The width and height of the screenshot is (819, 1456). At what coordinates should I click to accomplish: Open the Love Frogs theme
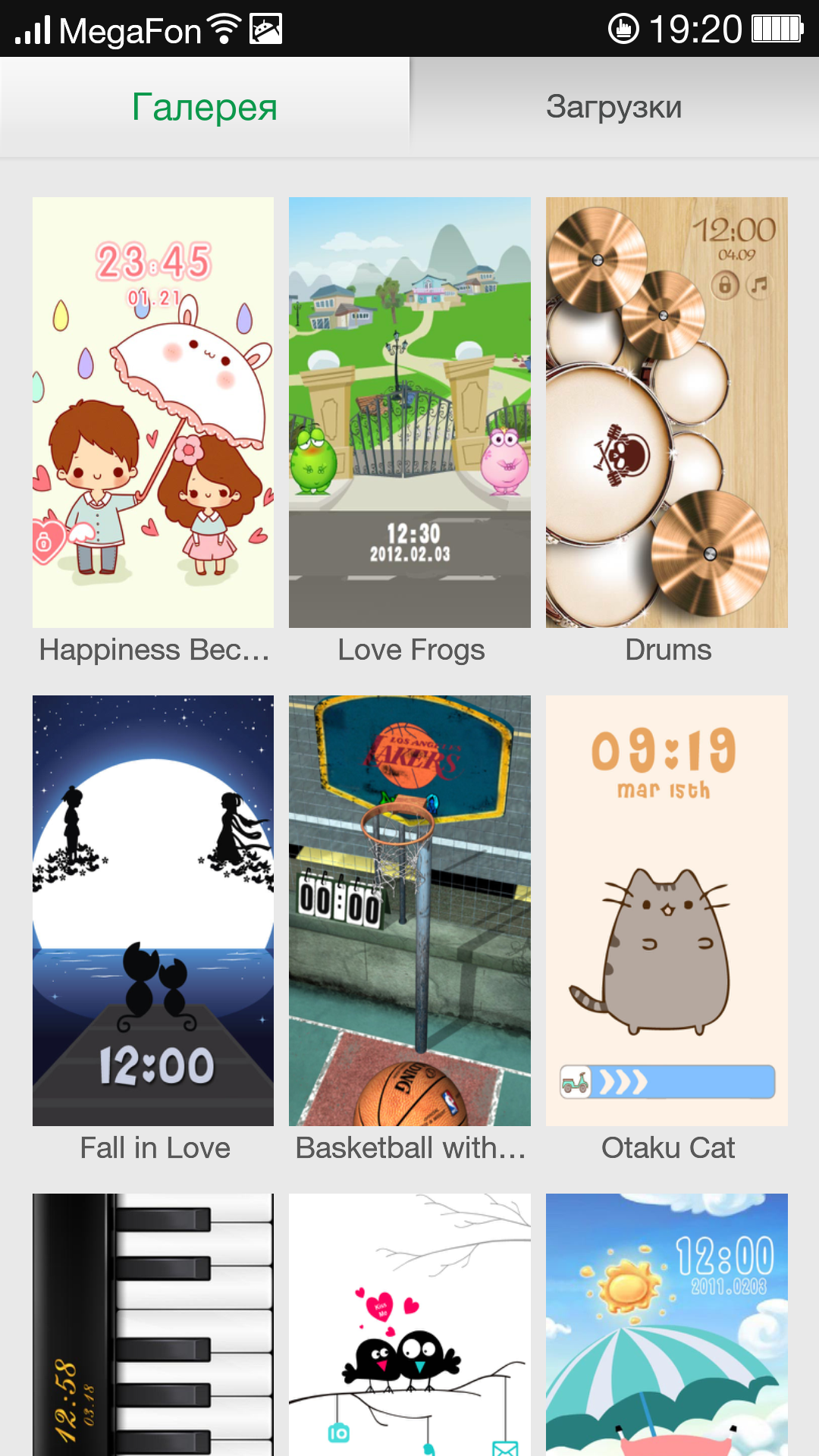pos(409,413)
